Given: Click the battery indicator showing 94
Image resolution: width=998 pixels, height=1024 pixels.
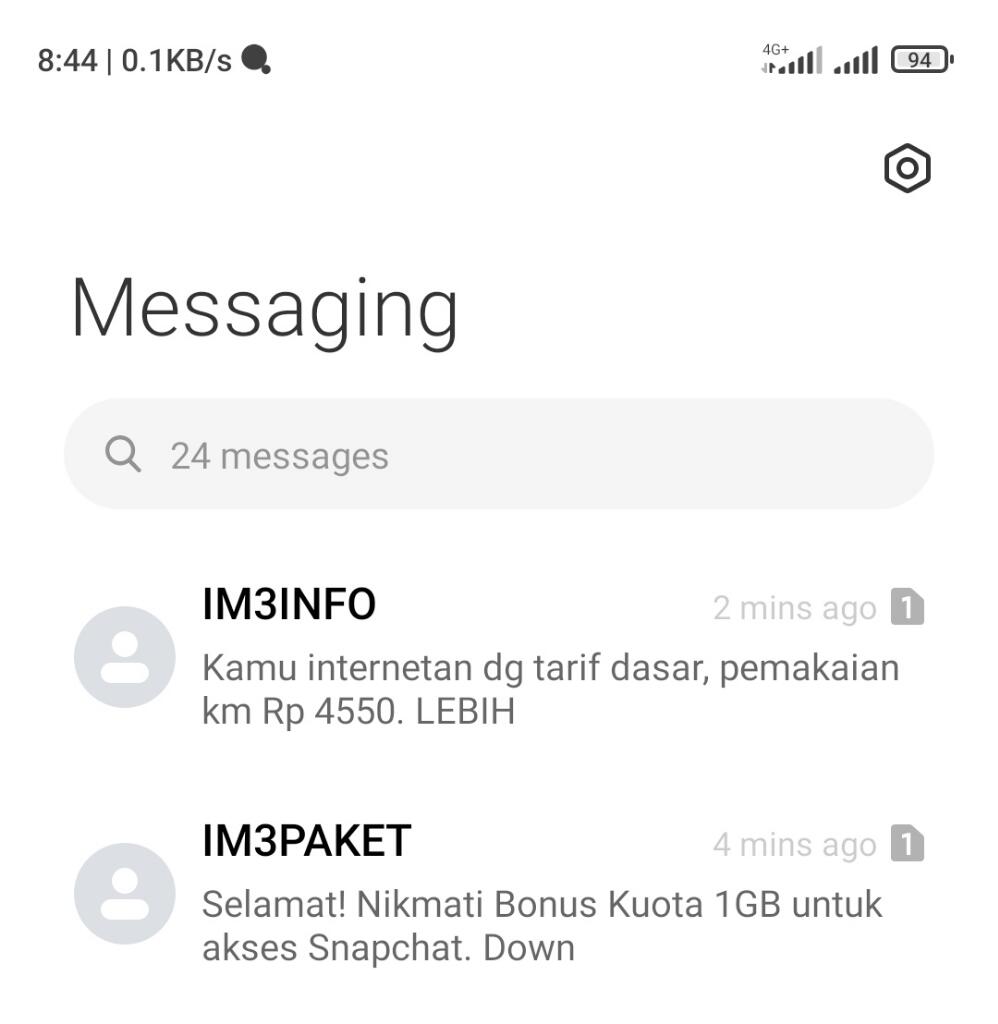Looking at the screenshot, I should [x=921, y=59].
